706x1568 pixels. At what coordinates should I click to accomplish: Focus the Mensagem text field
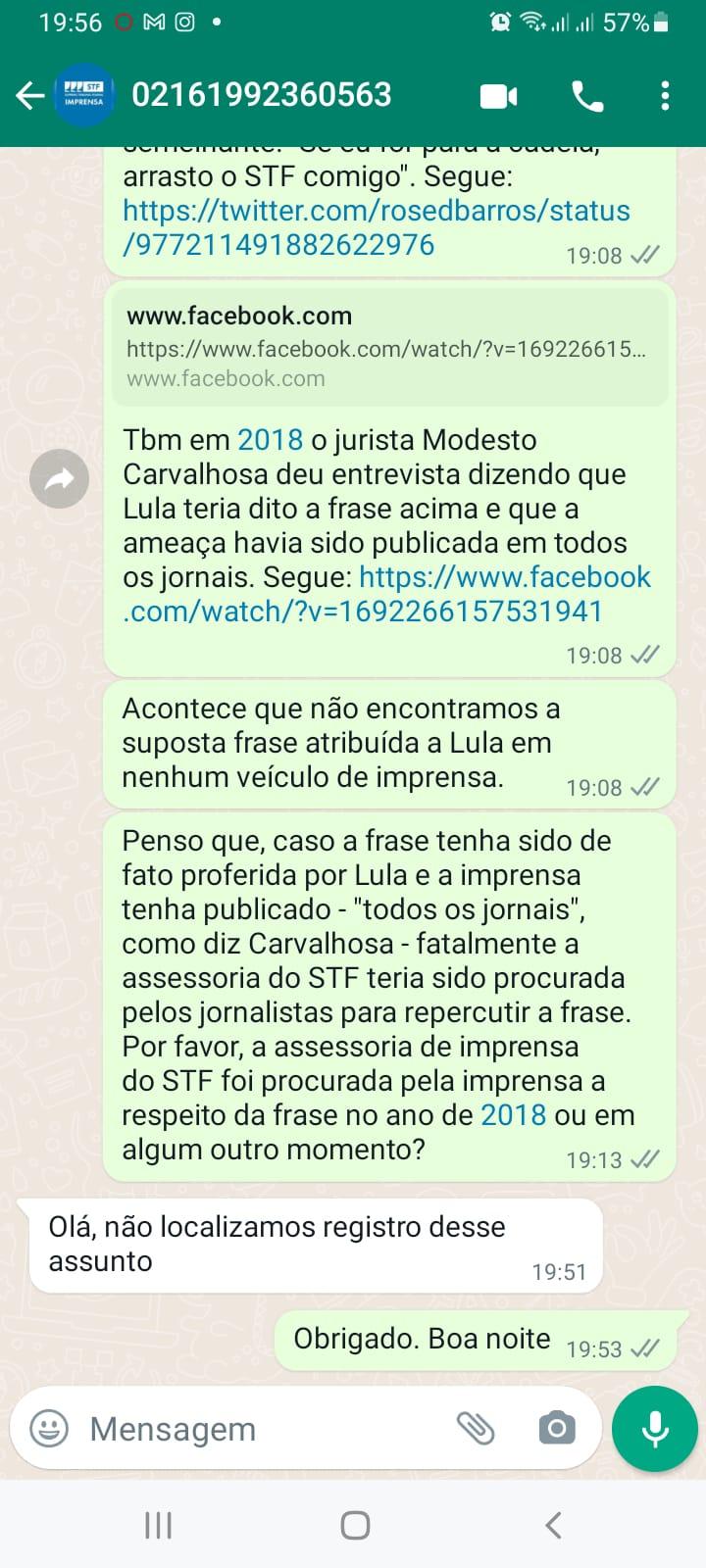coord(265,1429)
